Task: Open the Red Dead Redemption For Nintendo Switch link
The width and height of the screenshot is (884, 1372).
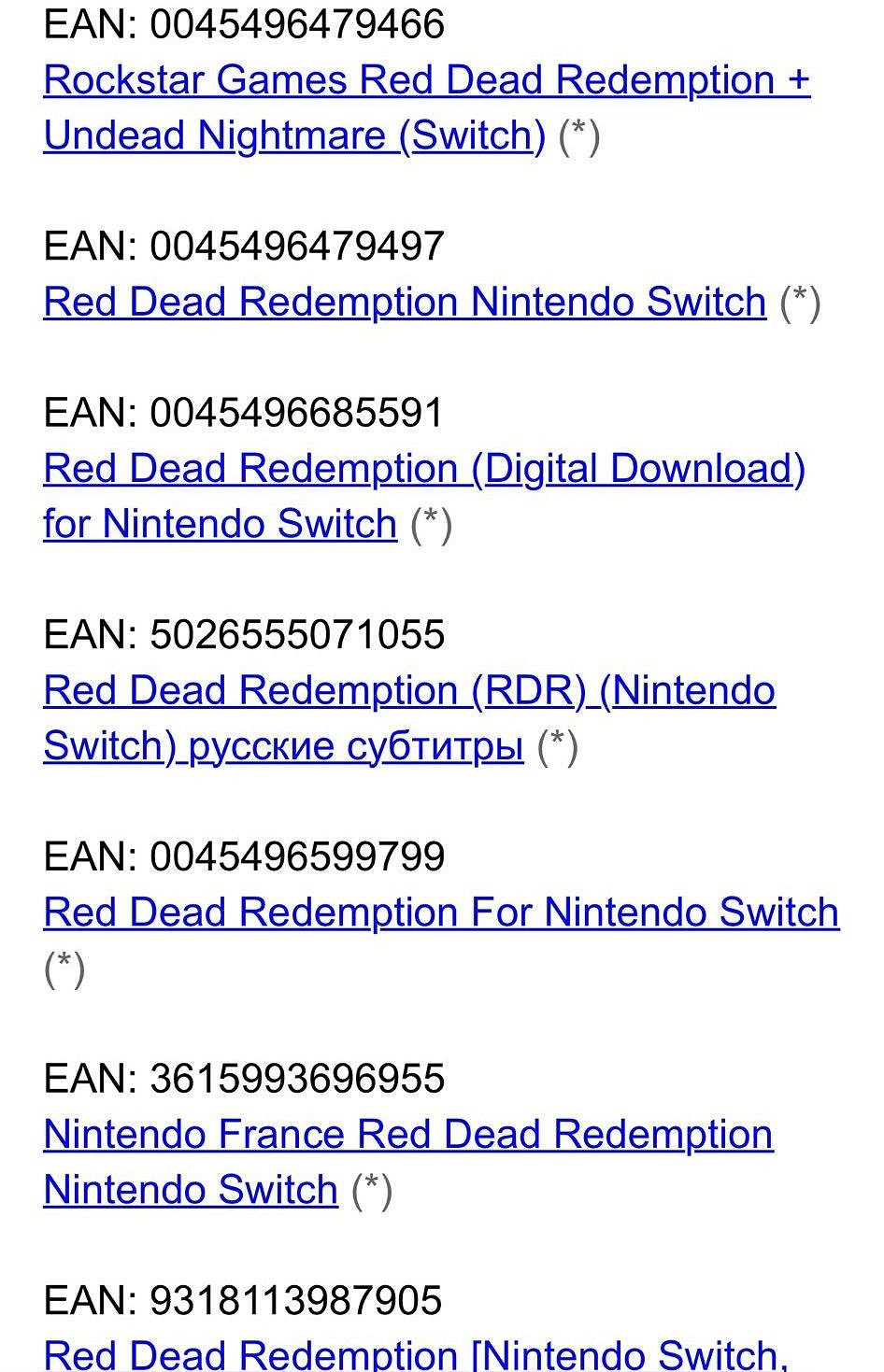Action: point(440,912)
